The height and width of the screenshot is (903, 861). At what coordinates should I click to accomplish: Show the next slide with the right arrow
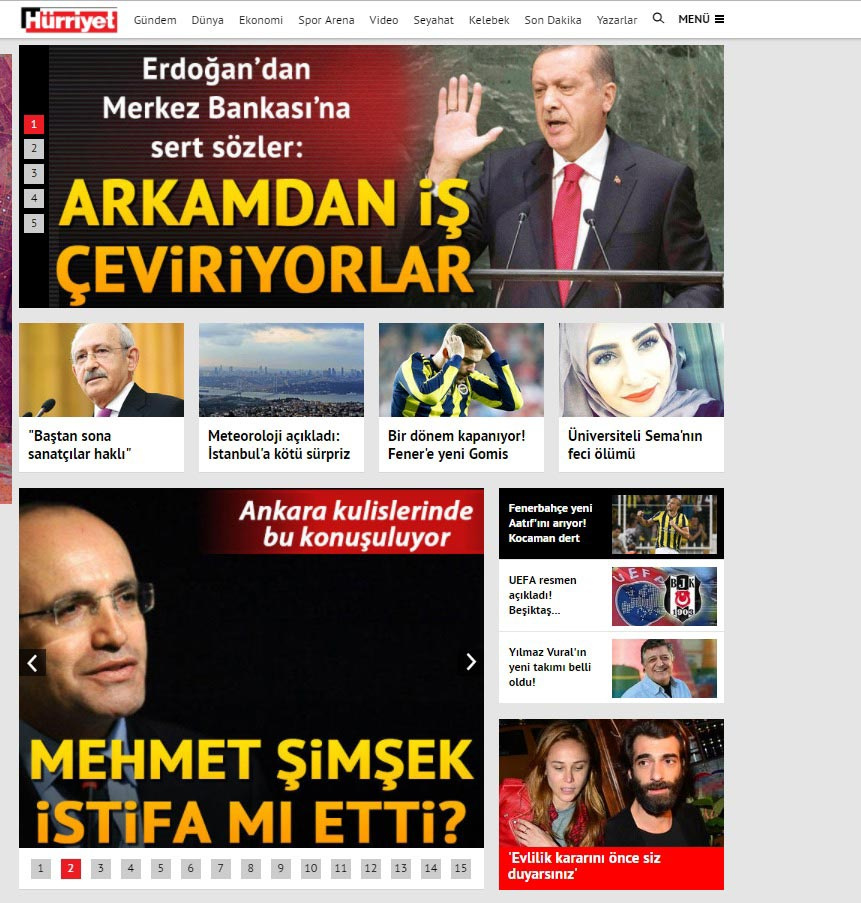click(471, 661)
